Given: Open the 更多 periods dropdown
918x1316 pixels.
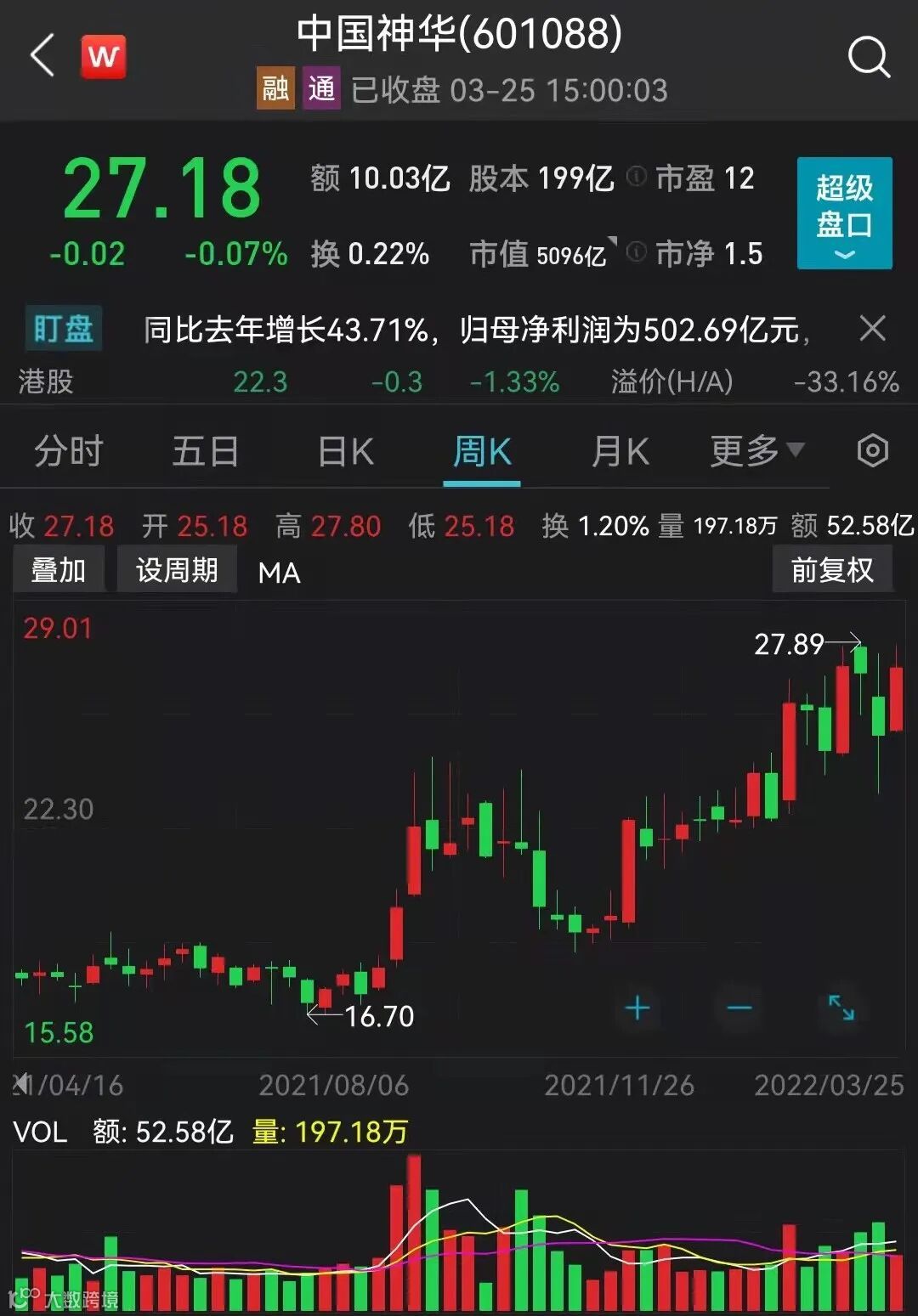Looking at the screenshot, I should point(756,451).
